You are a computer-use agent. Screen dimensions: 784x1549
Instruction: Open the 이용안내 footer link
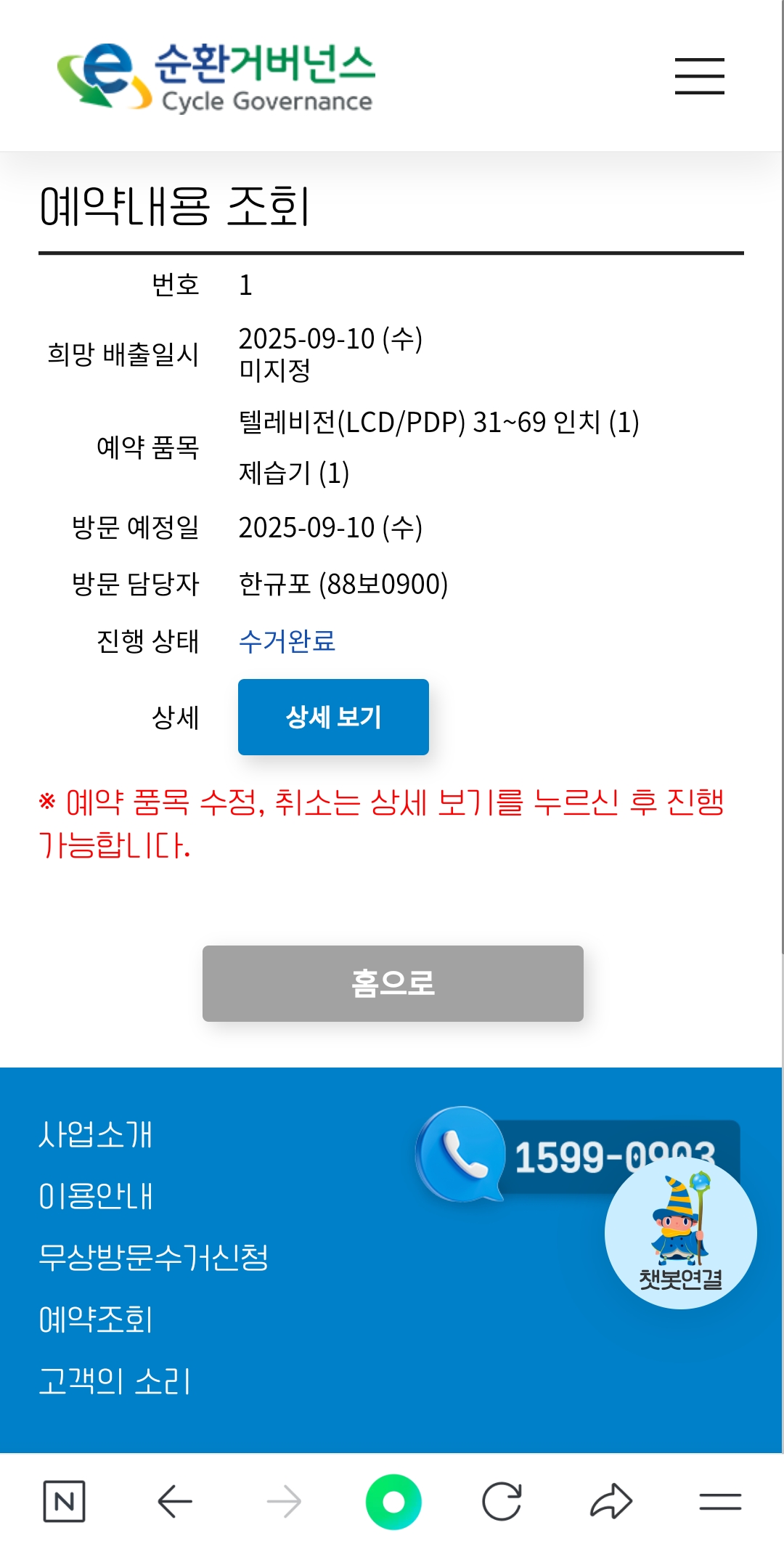pyautogui.click(x=95, y=1196)
